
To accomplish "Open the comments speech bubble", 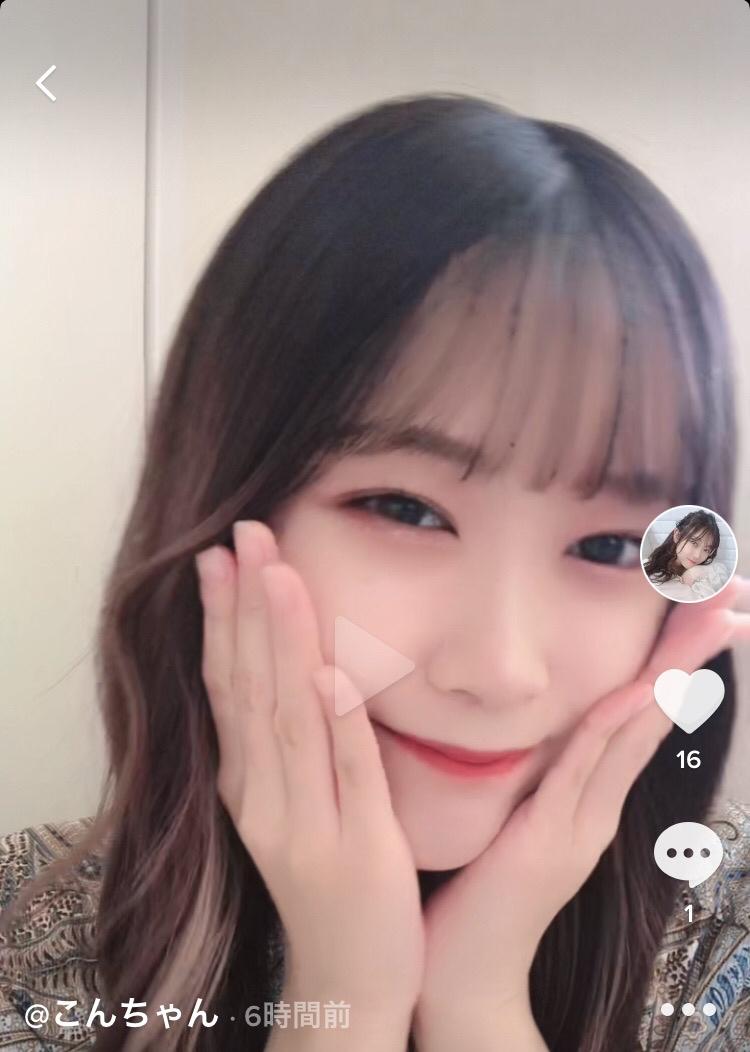I will 688,857.
